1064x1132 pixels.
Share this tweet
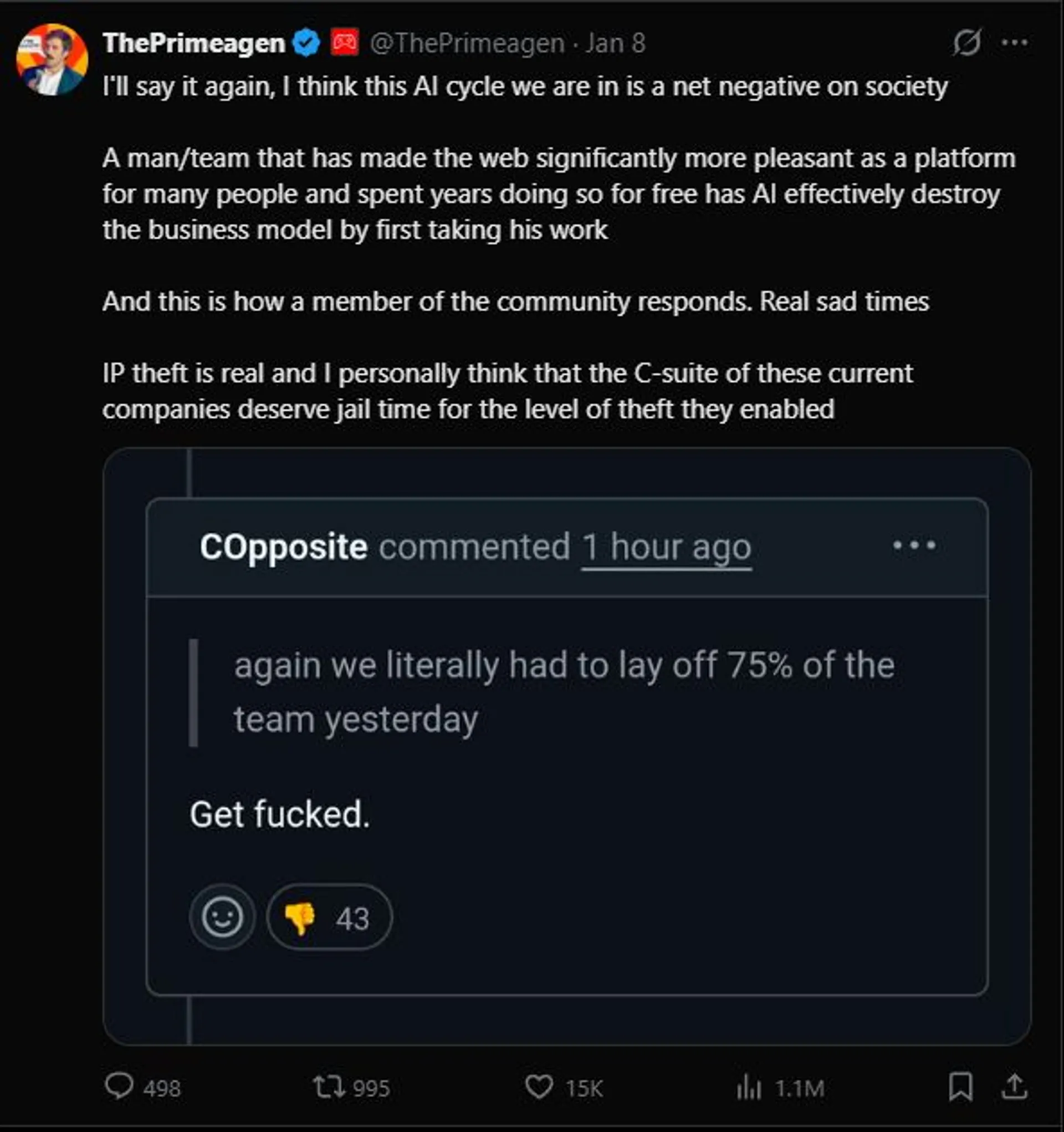1015,1087
